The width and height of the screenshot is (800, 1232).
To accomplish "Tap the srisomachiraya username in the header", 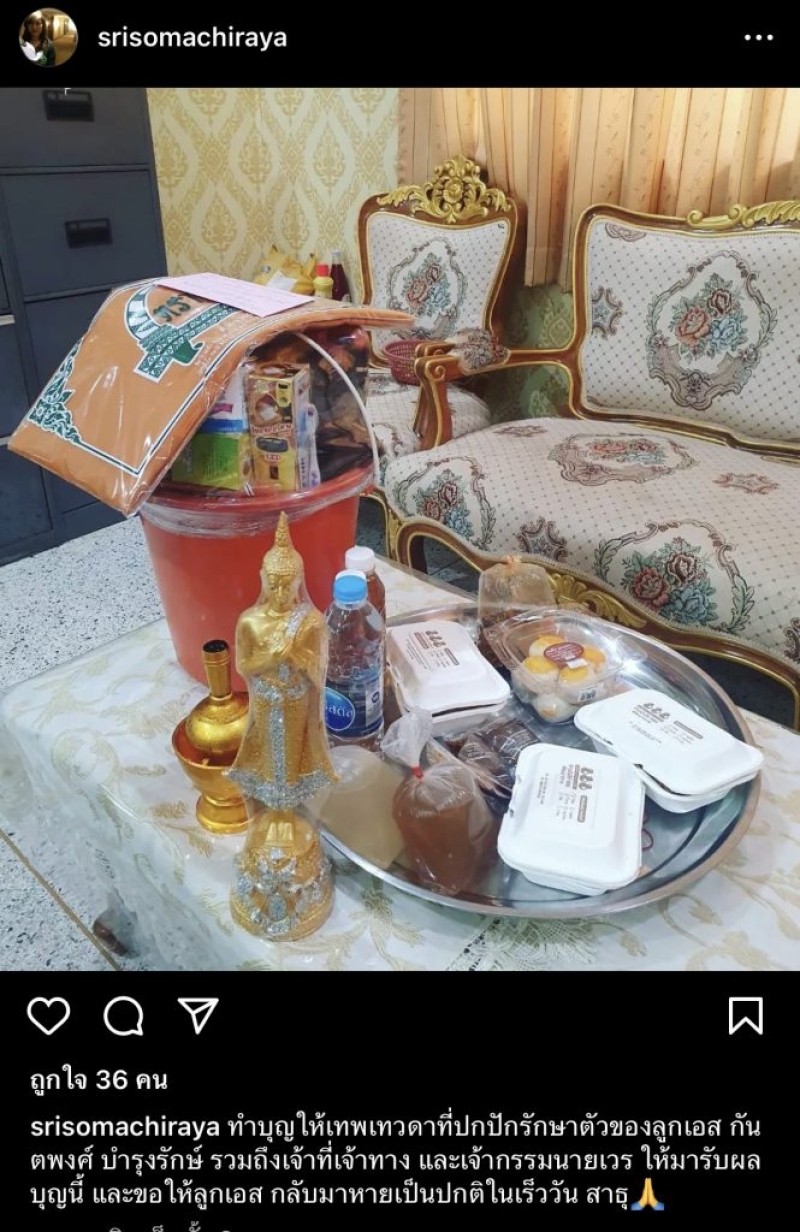I will (x=192, y=38).
